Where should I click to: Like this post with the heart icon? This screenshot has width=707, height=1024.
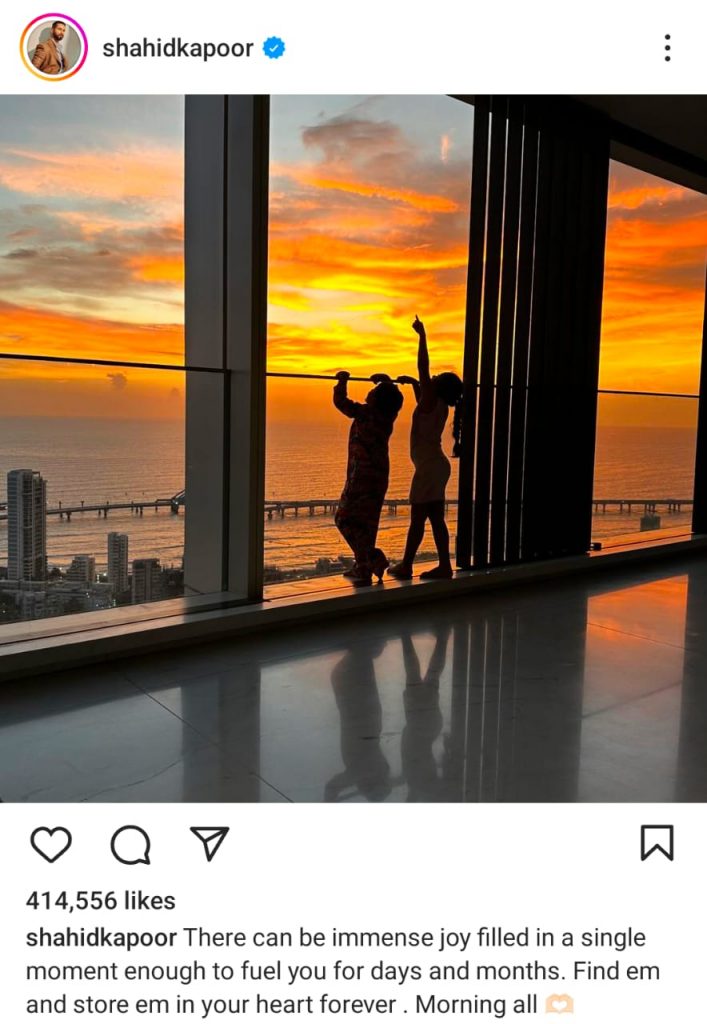pos(50,845)
